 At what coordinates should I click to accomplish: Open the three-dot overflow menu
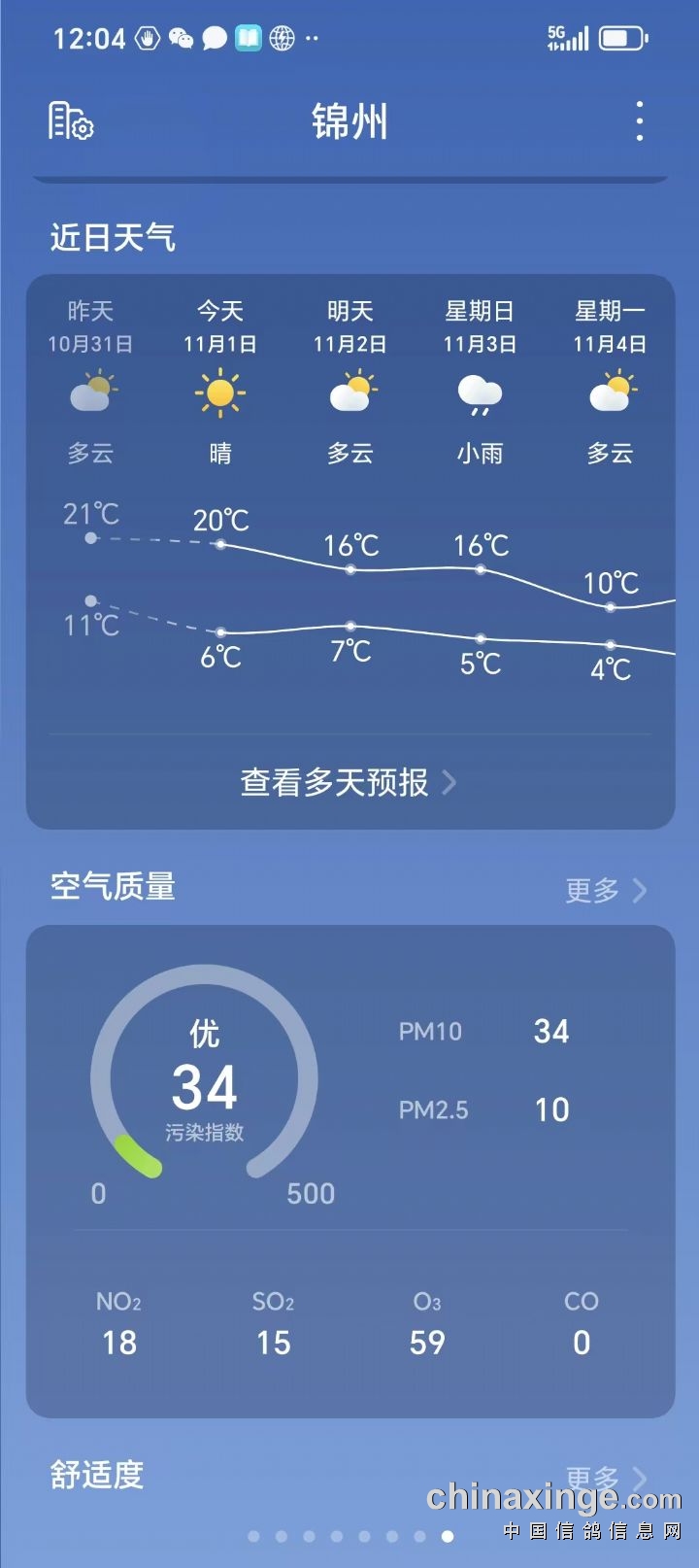pyautogui.click(x=639, y=121)
